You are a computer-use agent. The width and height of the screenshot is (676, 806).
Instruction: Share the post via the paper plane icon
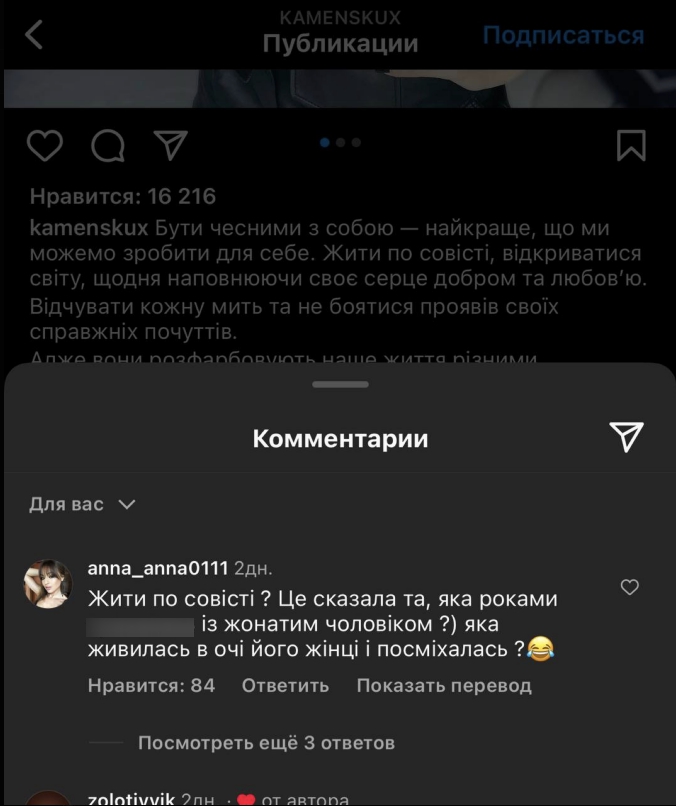pyautogui.click(x=169, y=146)
